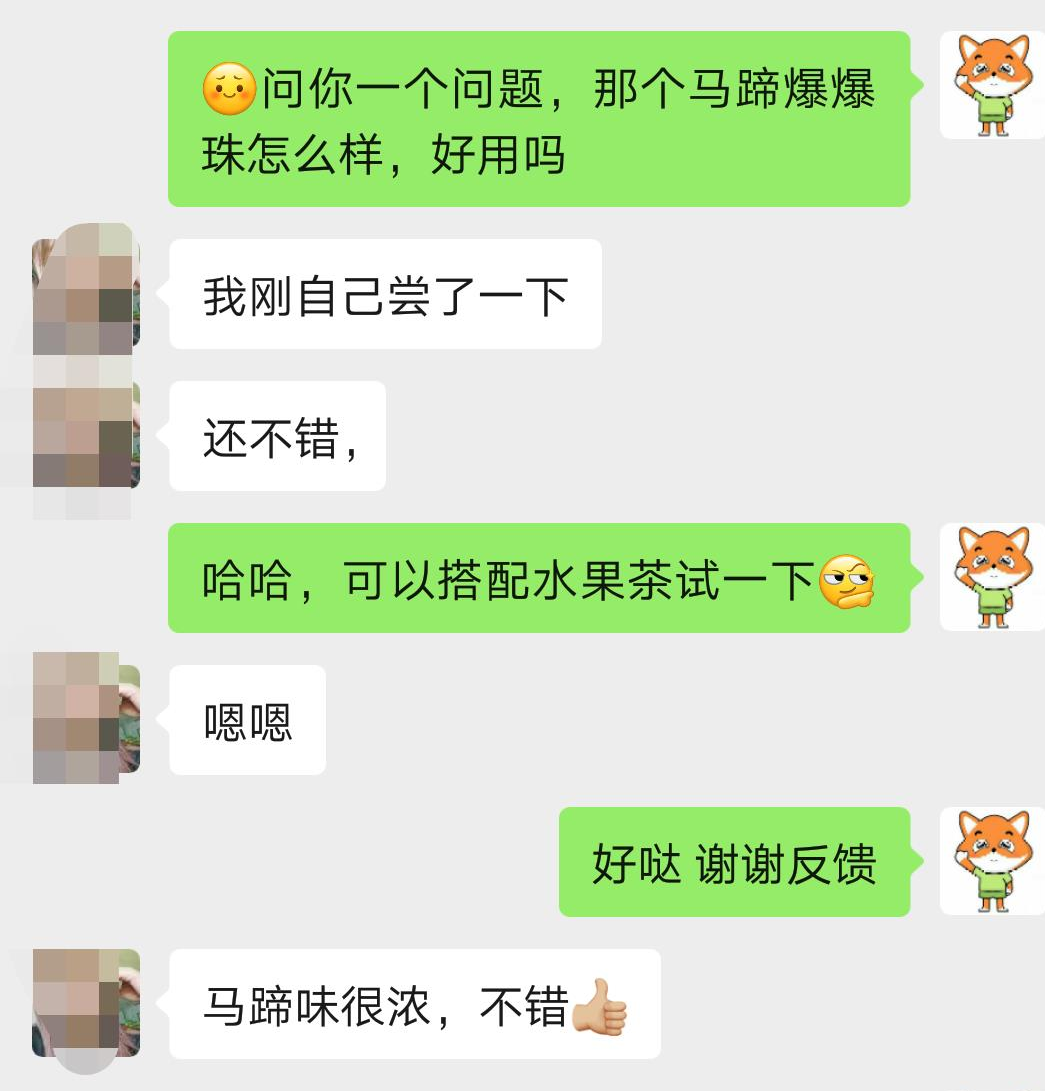This screenshot has height=1091, width=1045.
Task: Open fox avatar beside the 马蹄爆爆珠 question
Action: tap(992, 85)
